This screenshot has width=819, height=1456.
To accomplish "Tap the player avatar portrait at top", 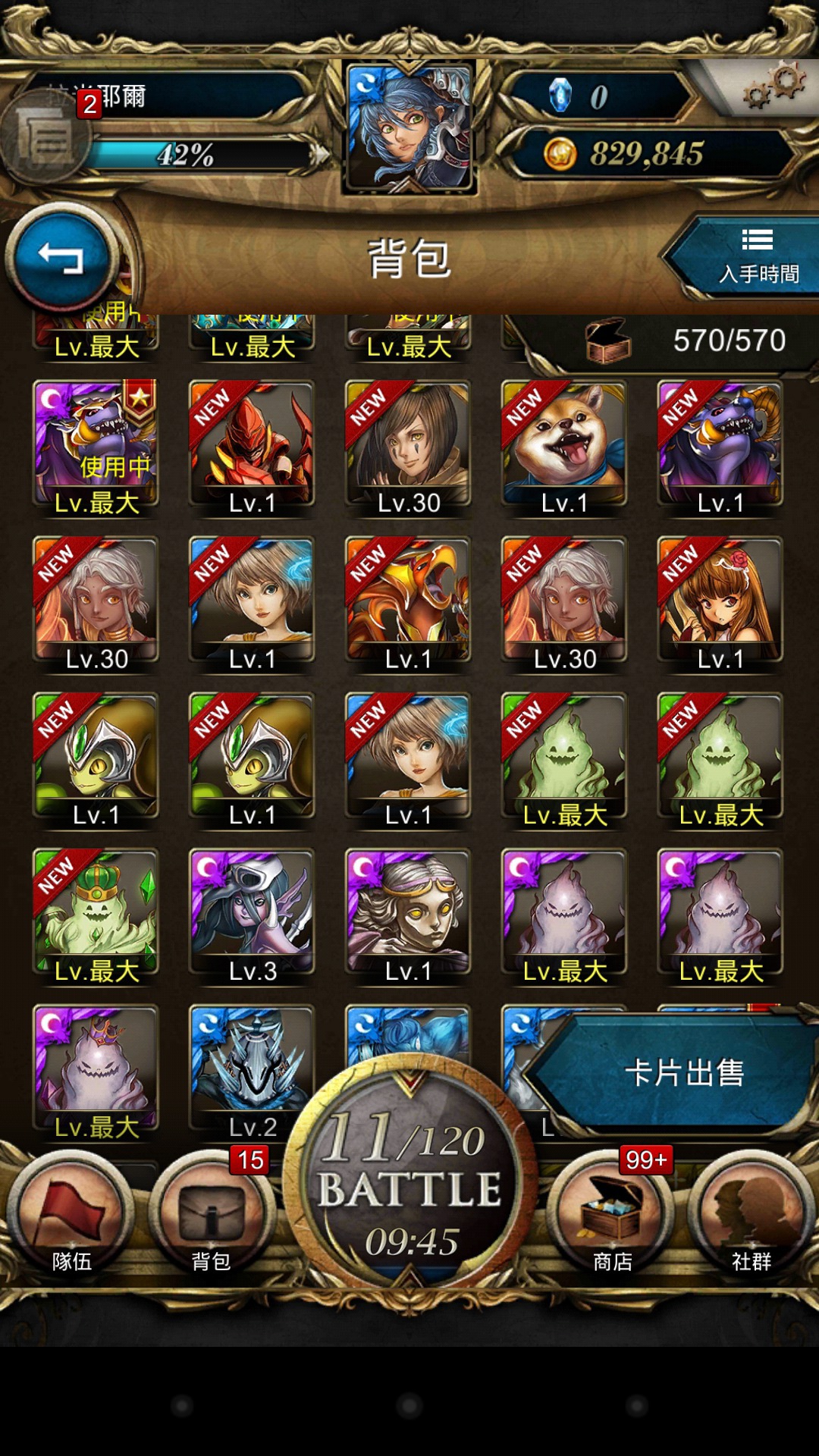I will pyautogui.click(x=409, y=127).
